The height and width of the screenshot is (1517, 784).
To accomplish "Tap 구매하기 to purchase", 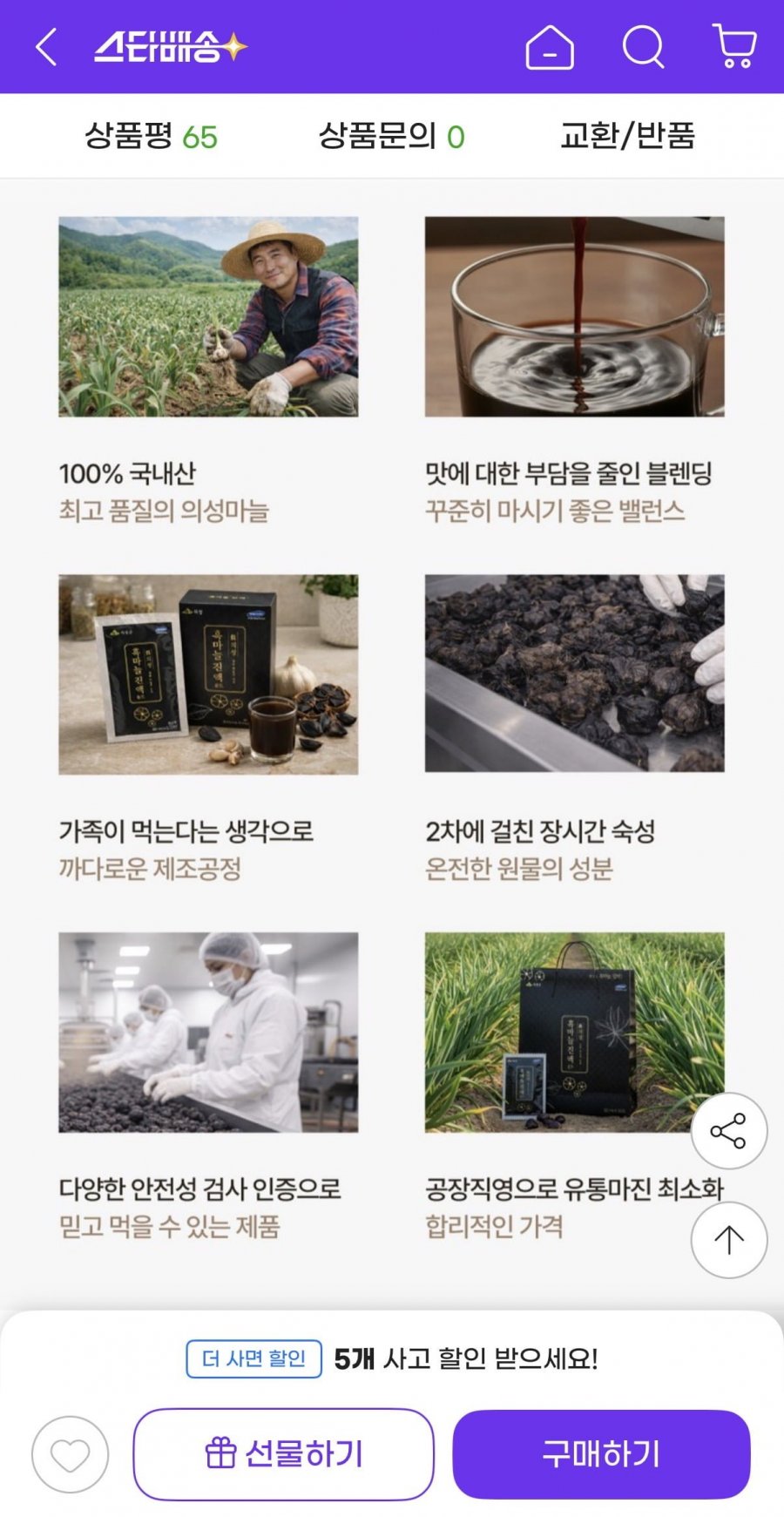I will (x=601, y=1454).
